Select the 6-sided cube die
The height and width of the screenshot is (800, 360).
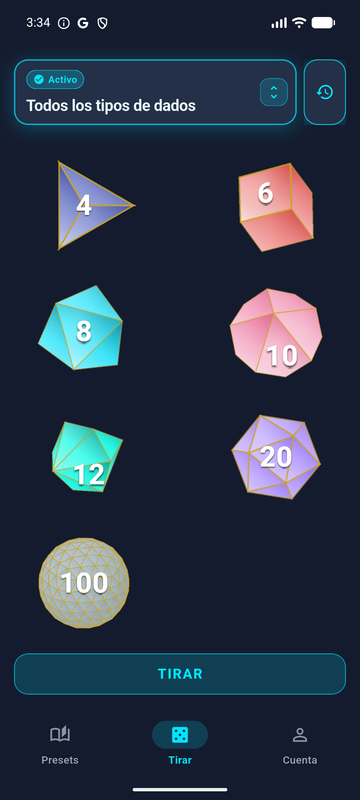pyautogui.click(x=276, y=207)
